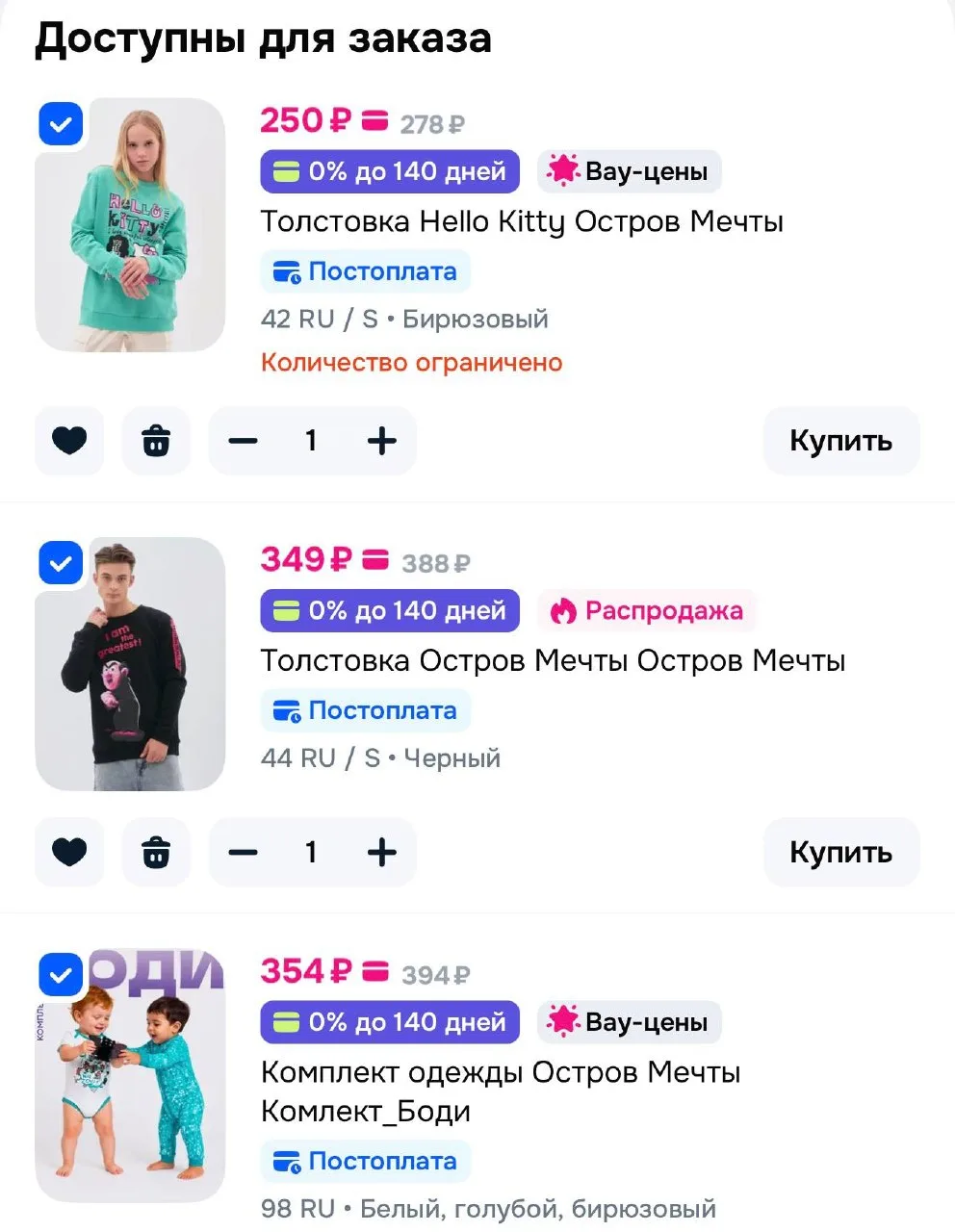This screenshot has height=1232, width=955.
Task: Uncheck the black Остров Мечты sweatshirt checkbox
Action: click(x=61, y=563)
